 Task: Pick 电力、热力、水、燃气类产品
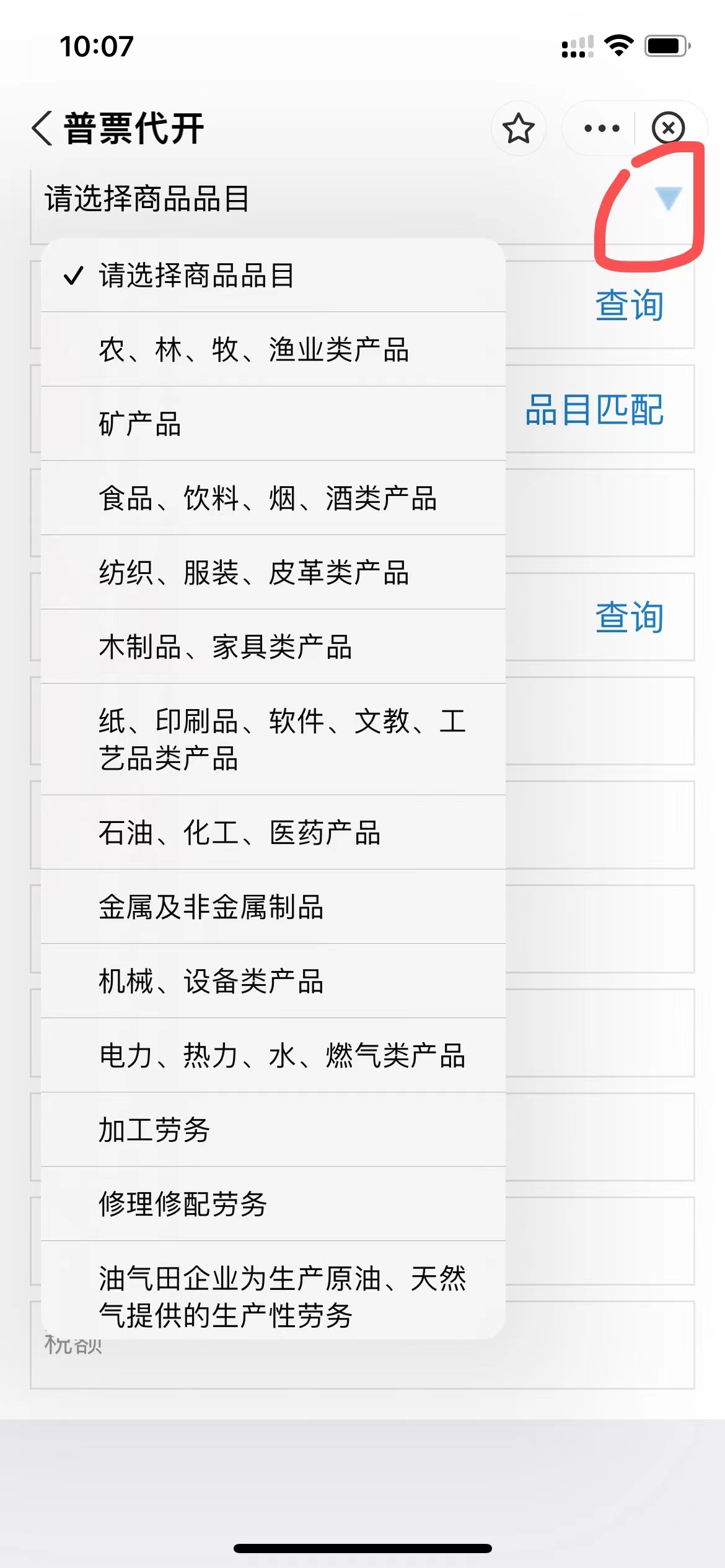273,1055
